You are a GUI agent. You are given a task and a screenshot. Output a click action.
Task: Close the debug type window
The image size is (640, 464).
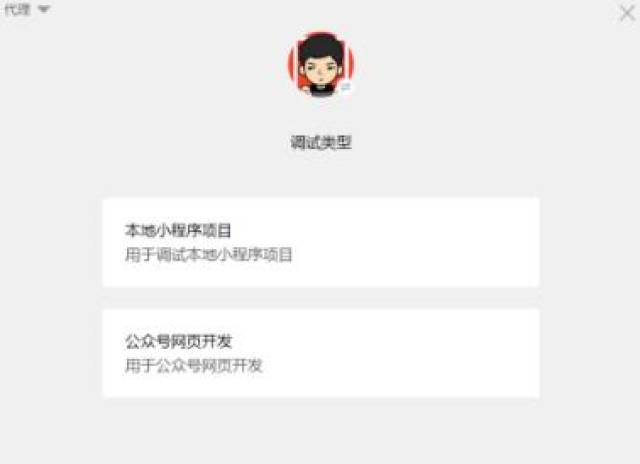click(627, 13)
